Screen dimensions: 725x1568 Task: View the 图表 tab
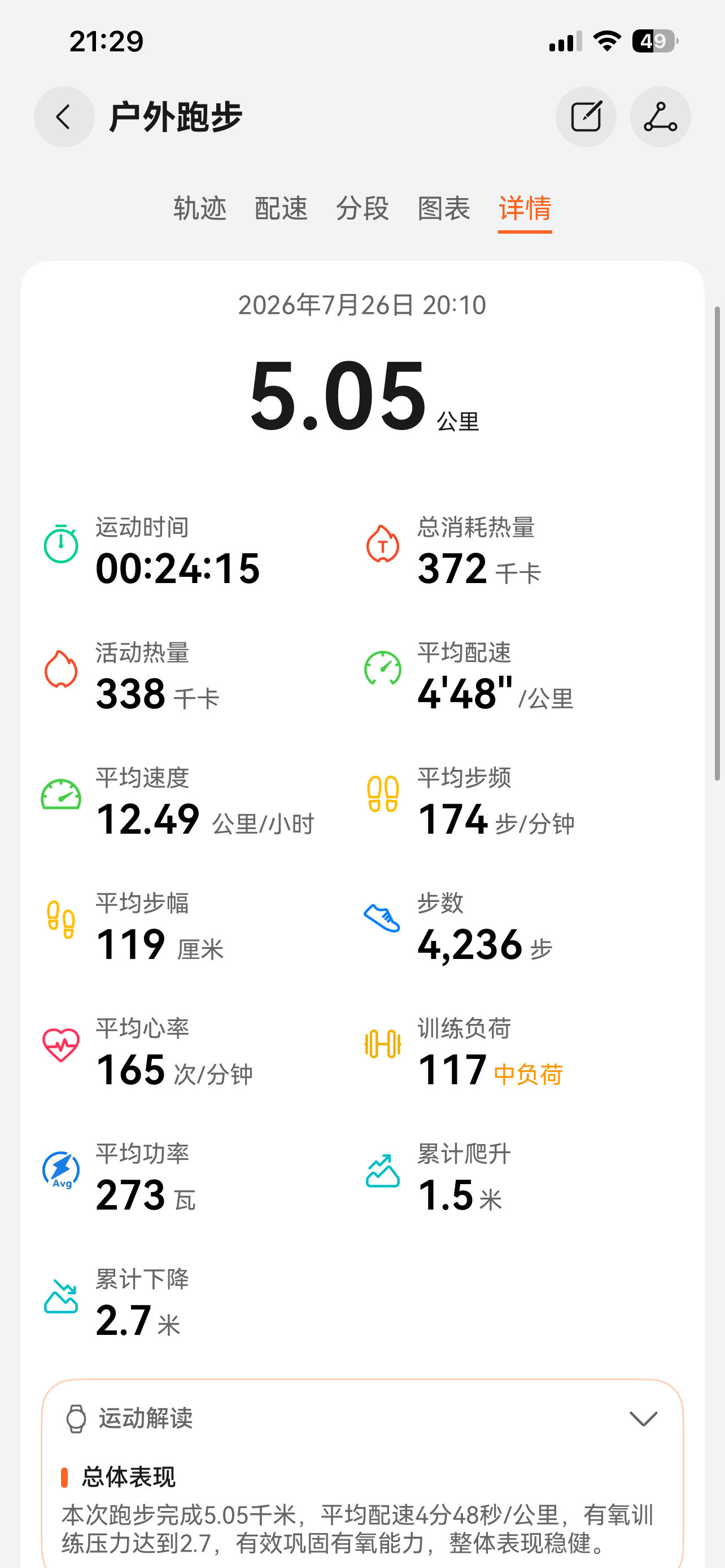[444, 208]
